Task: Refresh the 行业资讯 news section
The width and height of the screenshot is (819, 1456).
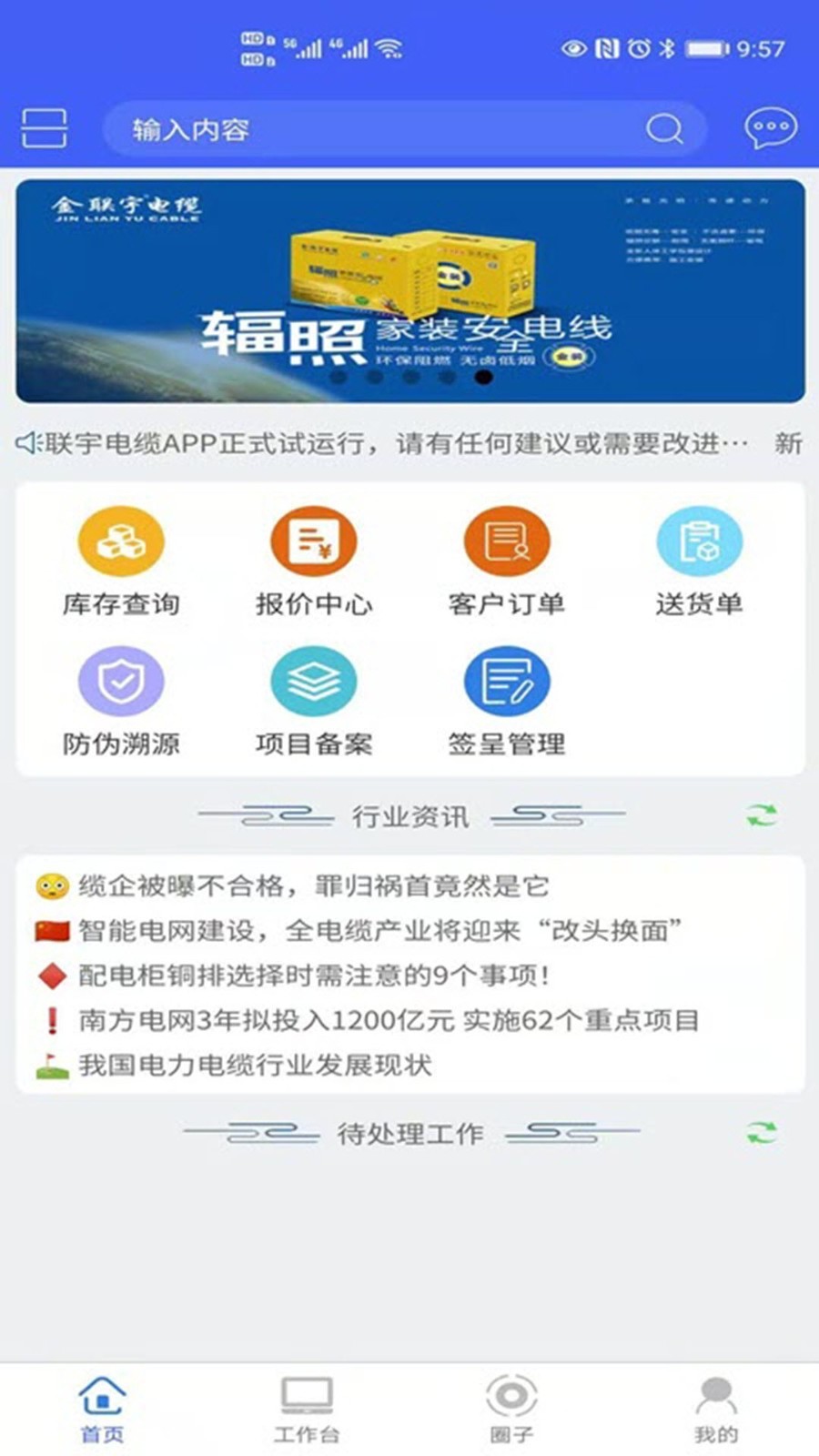Action: click(x=762, y=814)
